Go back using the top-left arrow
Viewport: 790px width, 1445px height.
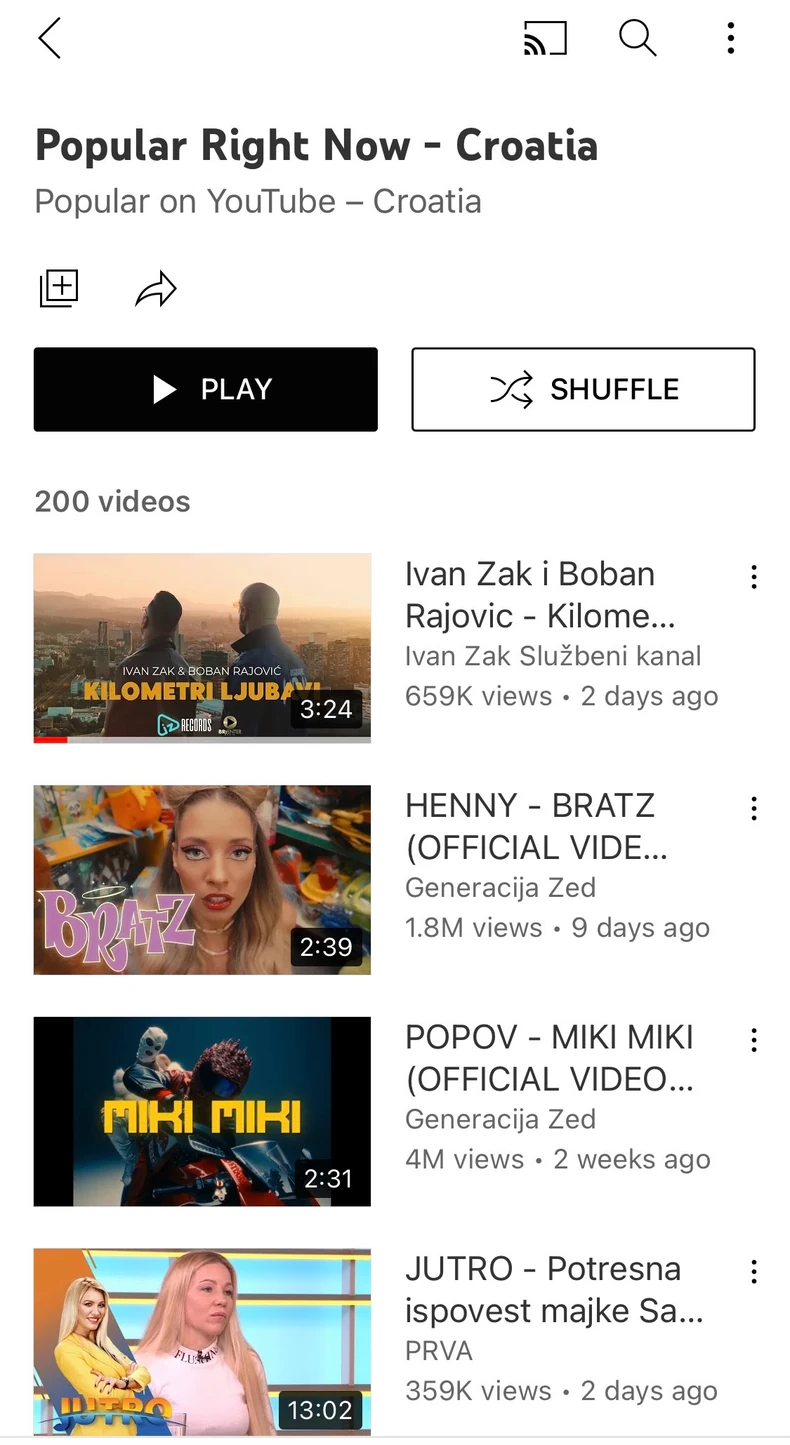(x=50, y=39)
